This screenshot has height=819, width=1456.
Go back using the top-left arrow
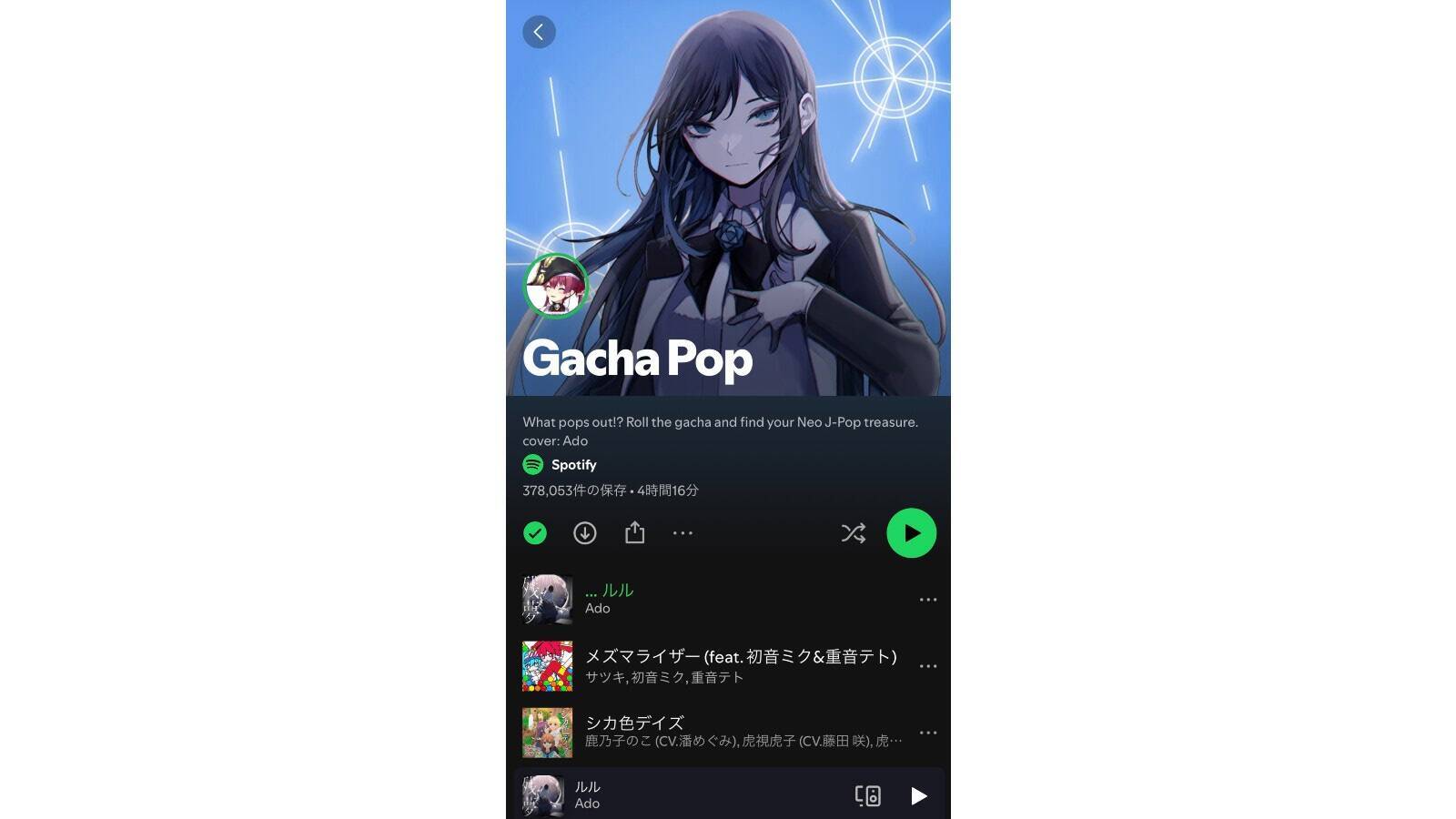click(x=539, y=33)
